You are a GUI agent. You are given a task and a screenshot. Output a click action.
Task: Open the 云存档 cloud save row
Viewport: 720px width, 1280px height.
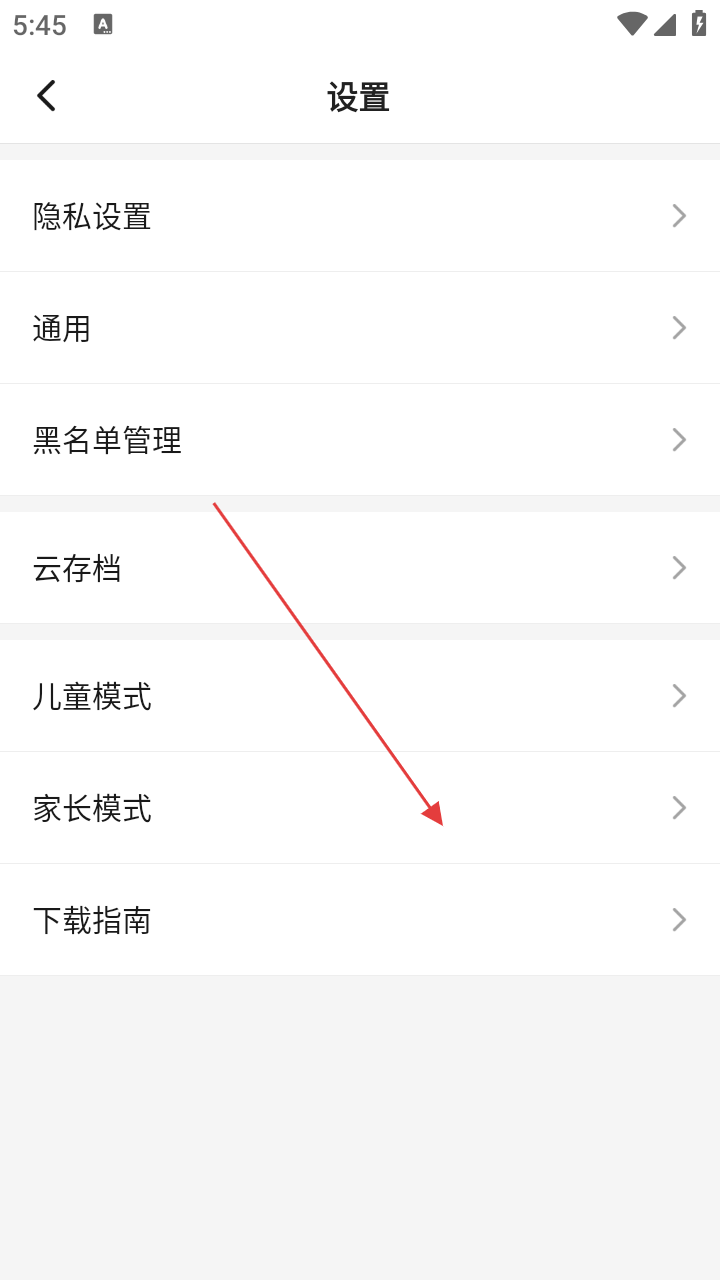point(360,568)
